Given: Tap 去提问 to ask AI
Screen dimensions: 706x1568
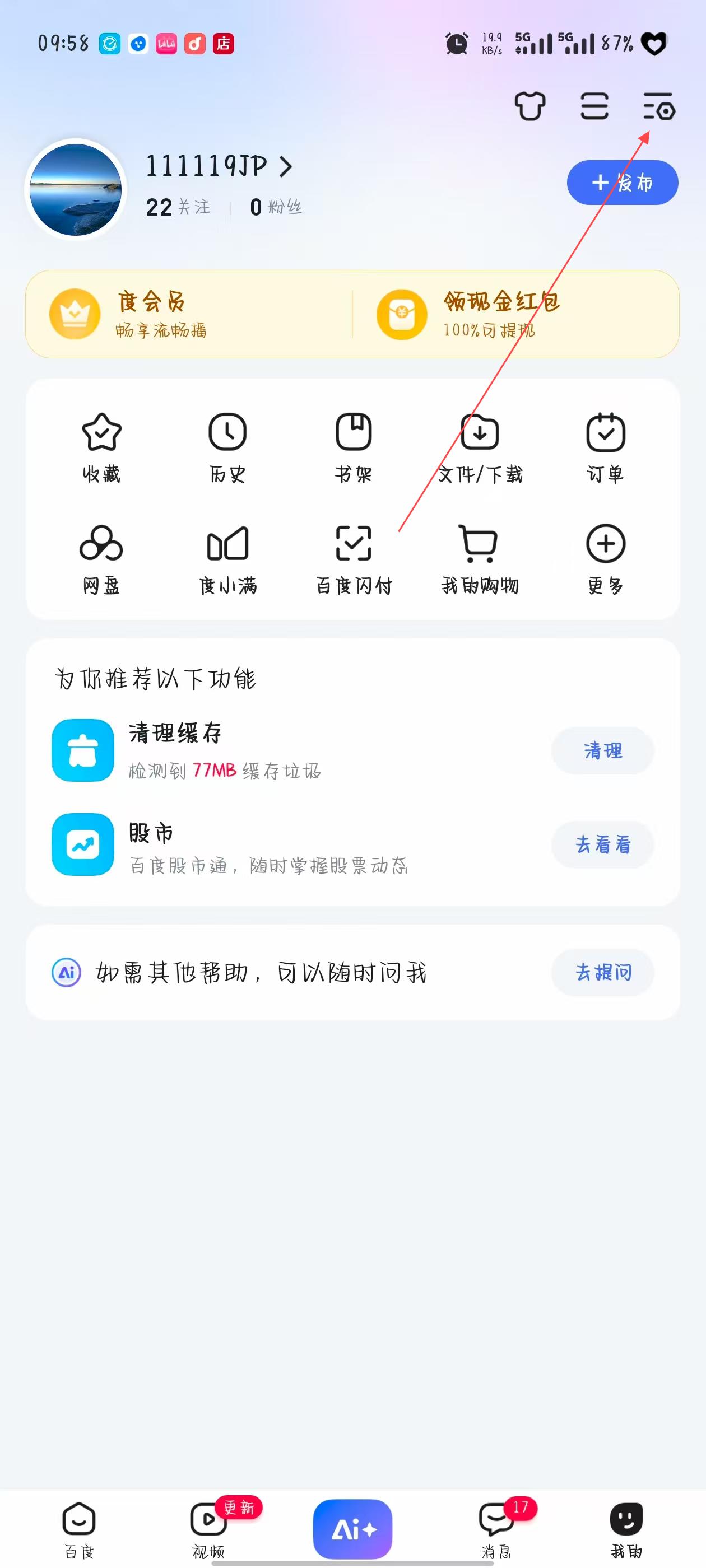Looking at the screenshot, I should tap(602, 972).
